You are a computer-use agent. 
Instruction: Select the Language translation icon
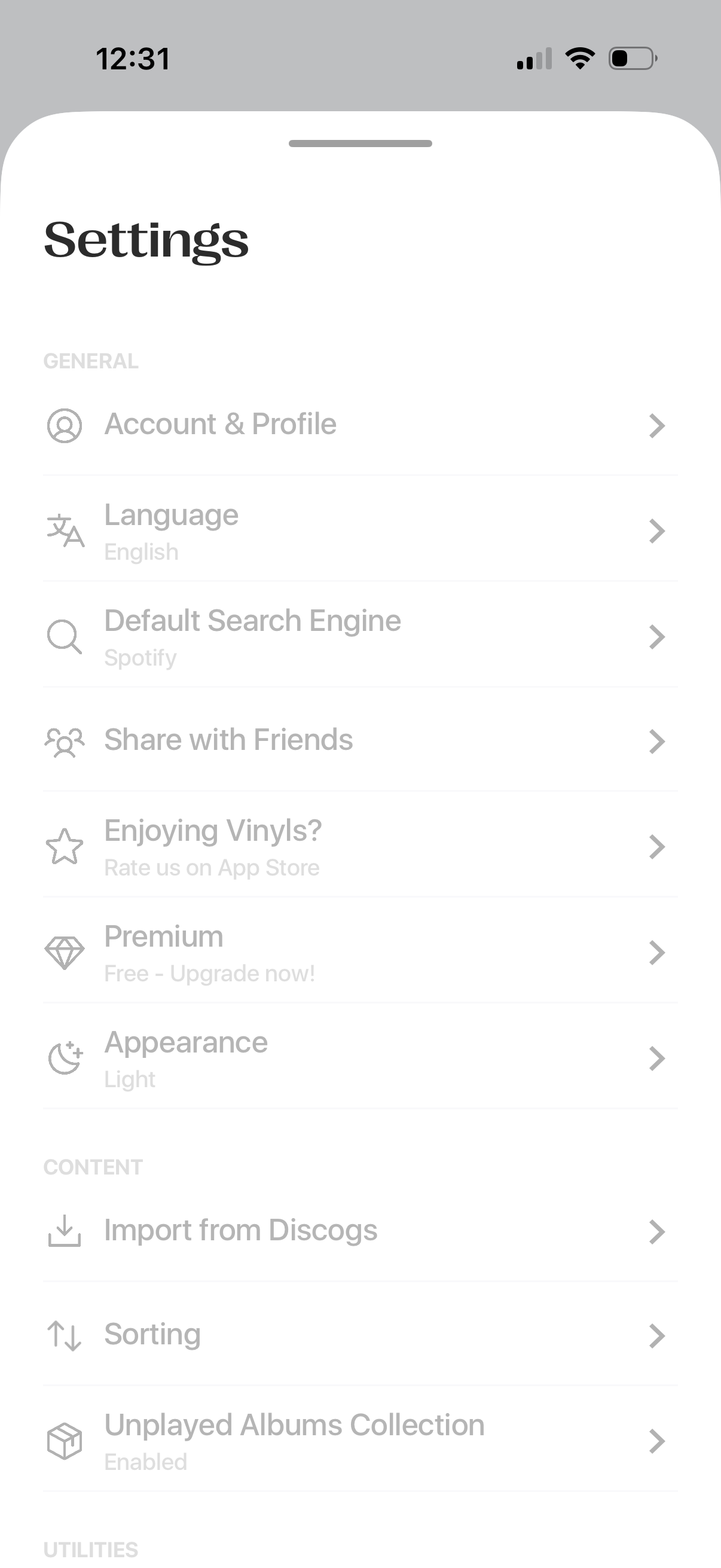click(65, 531)
